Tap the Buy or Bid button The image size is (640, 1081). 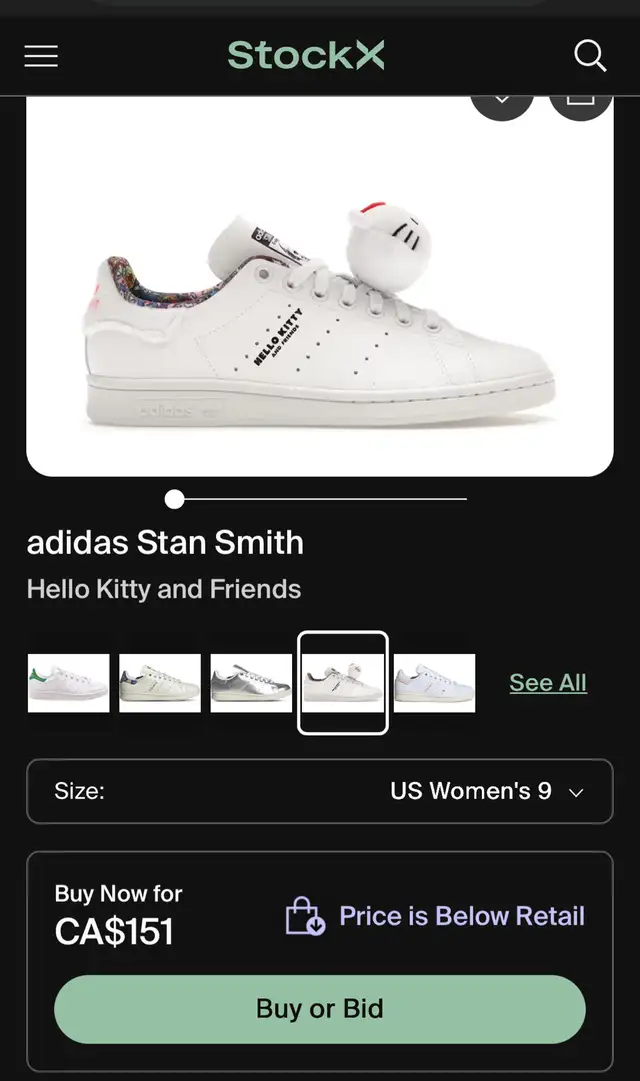point(320,1009)
